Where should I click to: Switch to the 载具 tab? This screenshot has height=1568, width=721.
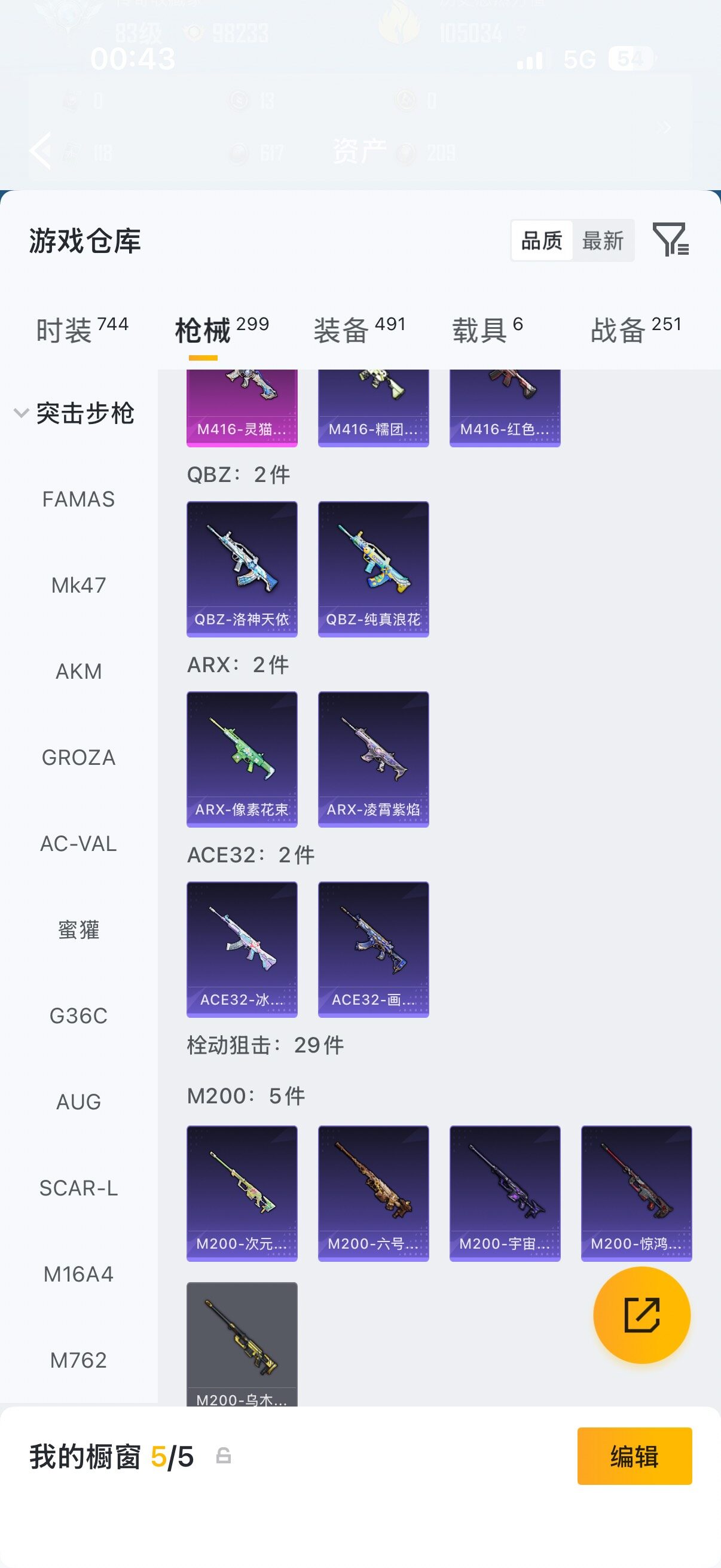click(487, 330)
